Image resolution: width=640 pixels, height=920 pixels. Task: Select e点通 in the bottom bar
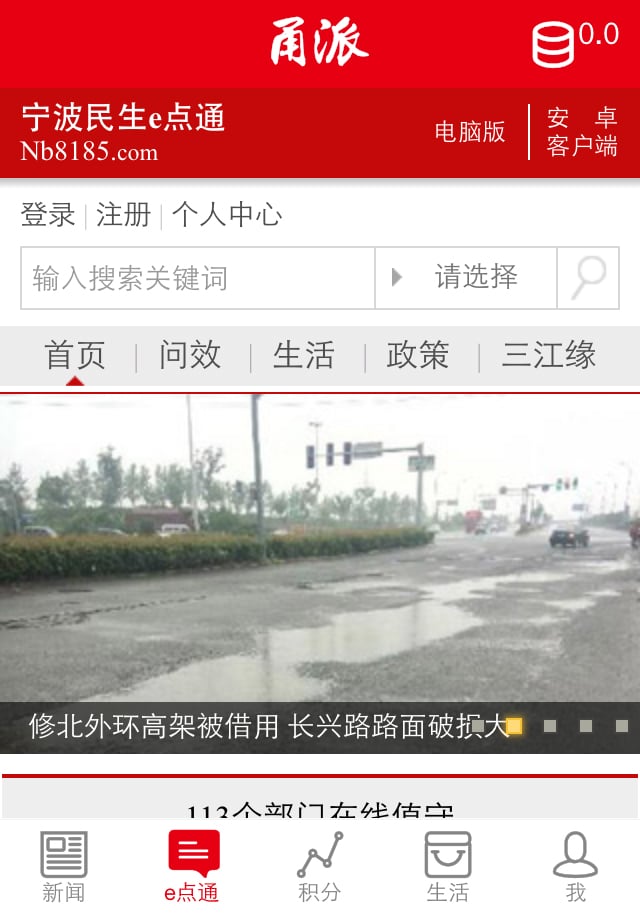click(x=192, y=867)
